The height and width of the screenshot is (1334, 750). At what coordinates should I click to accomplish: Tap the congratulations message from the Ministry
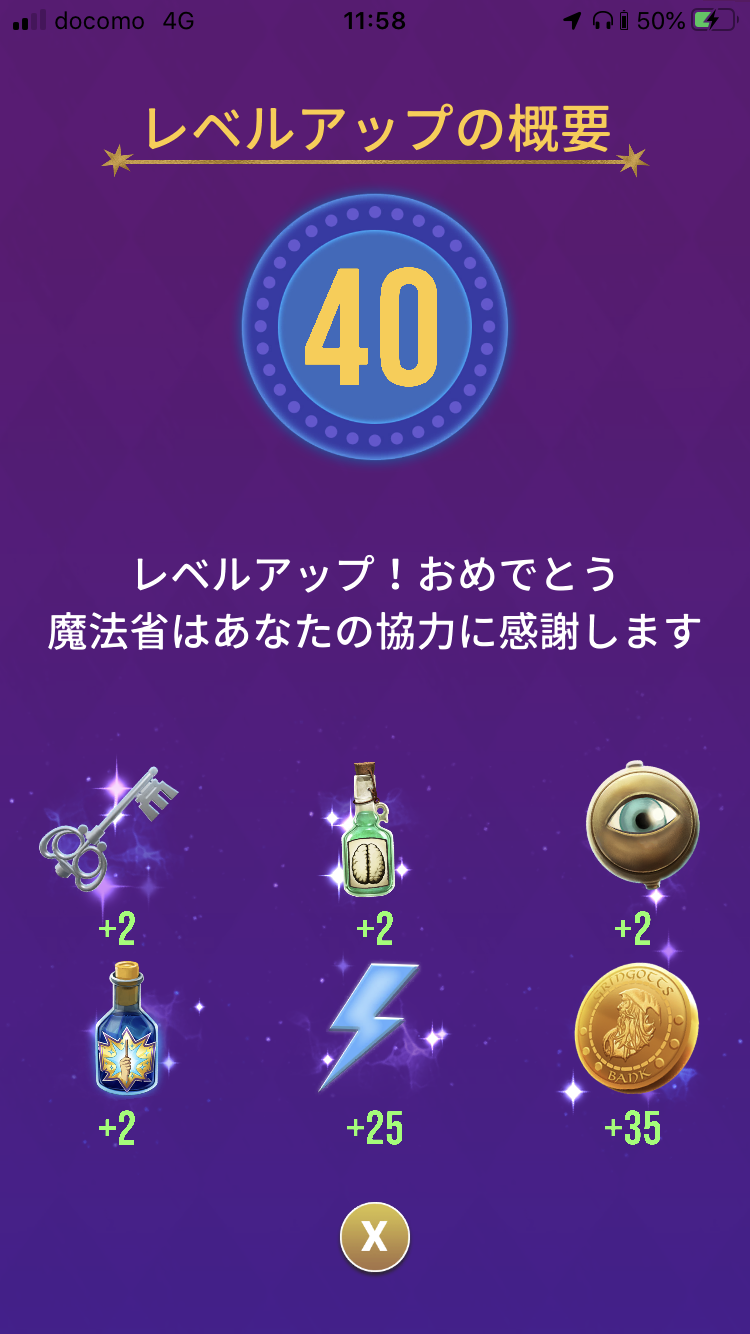click(375, 597)
